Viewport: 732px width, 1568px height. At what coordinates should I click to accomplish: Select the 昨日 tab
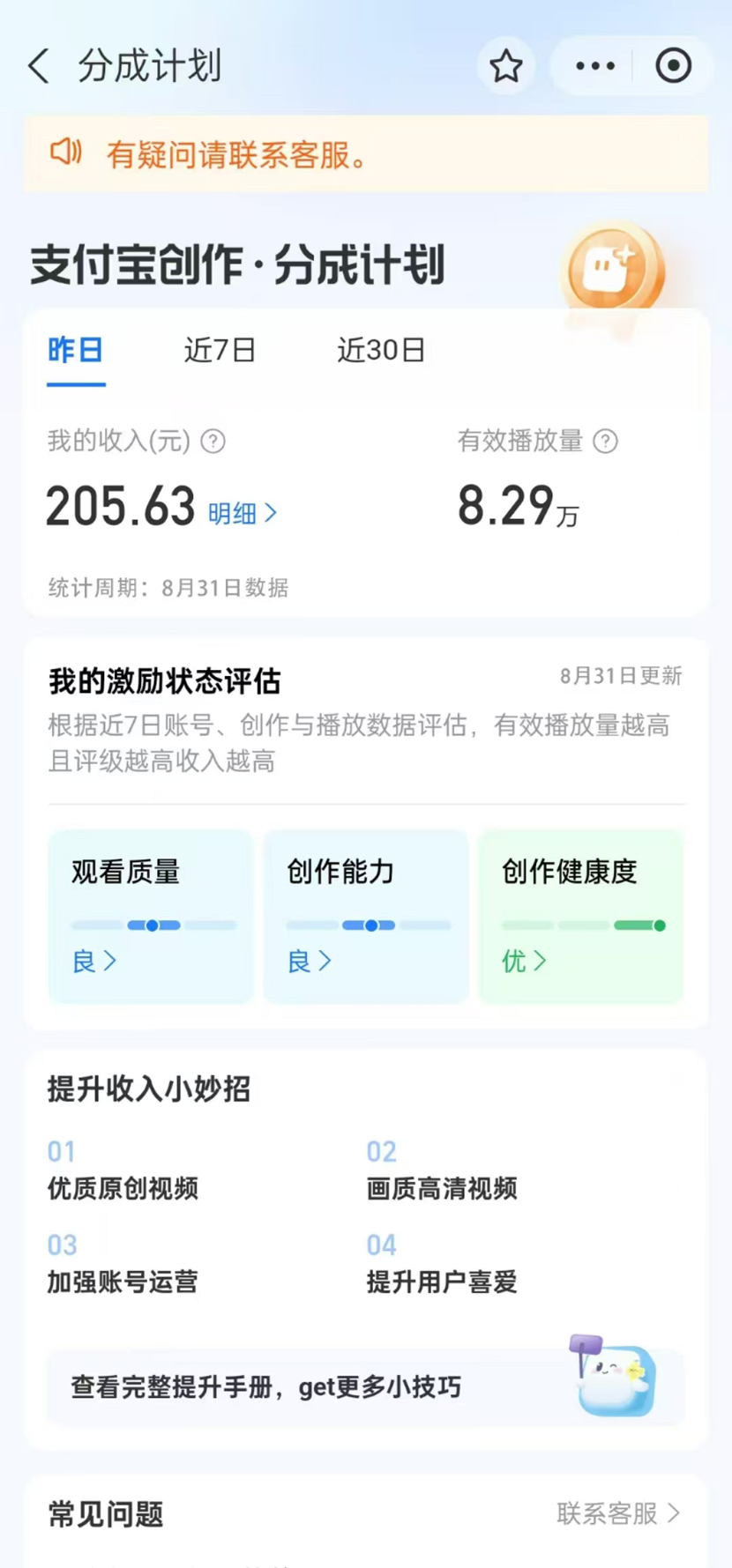tap(76, 351)
